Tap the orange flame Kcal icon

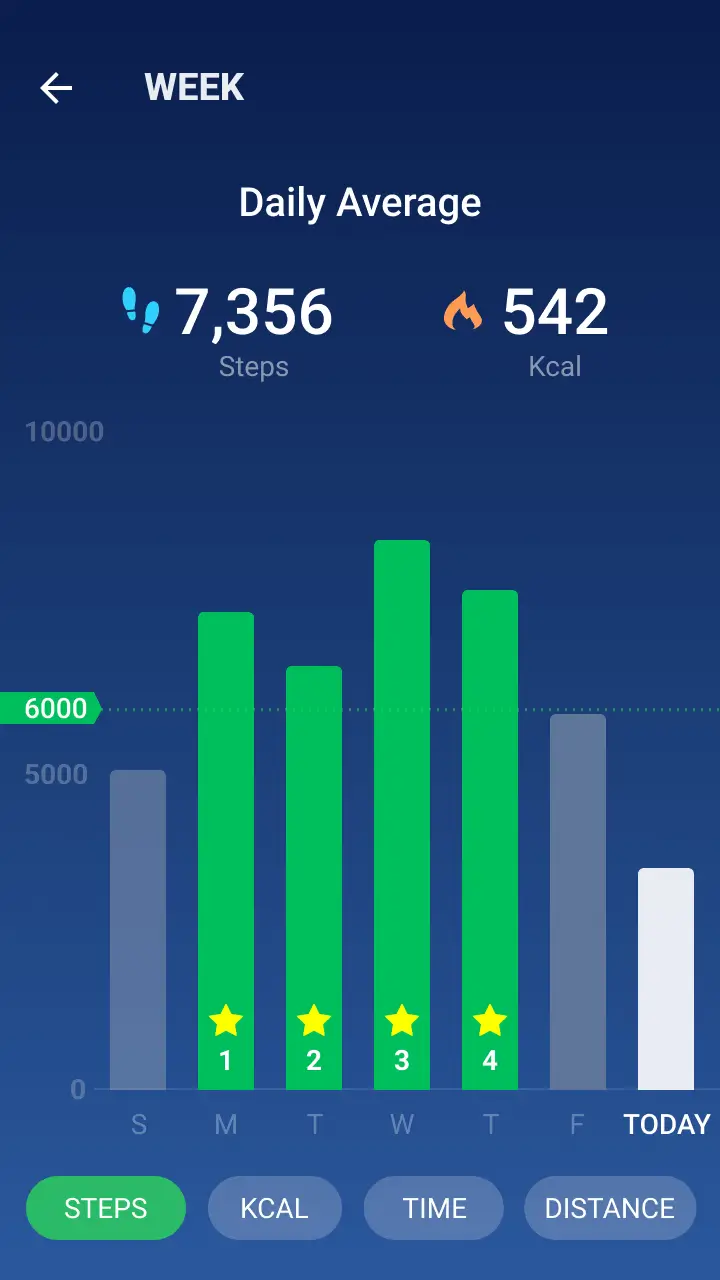461,310
